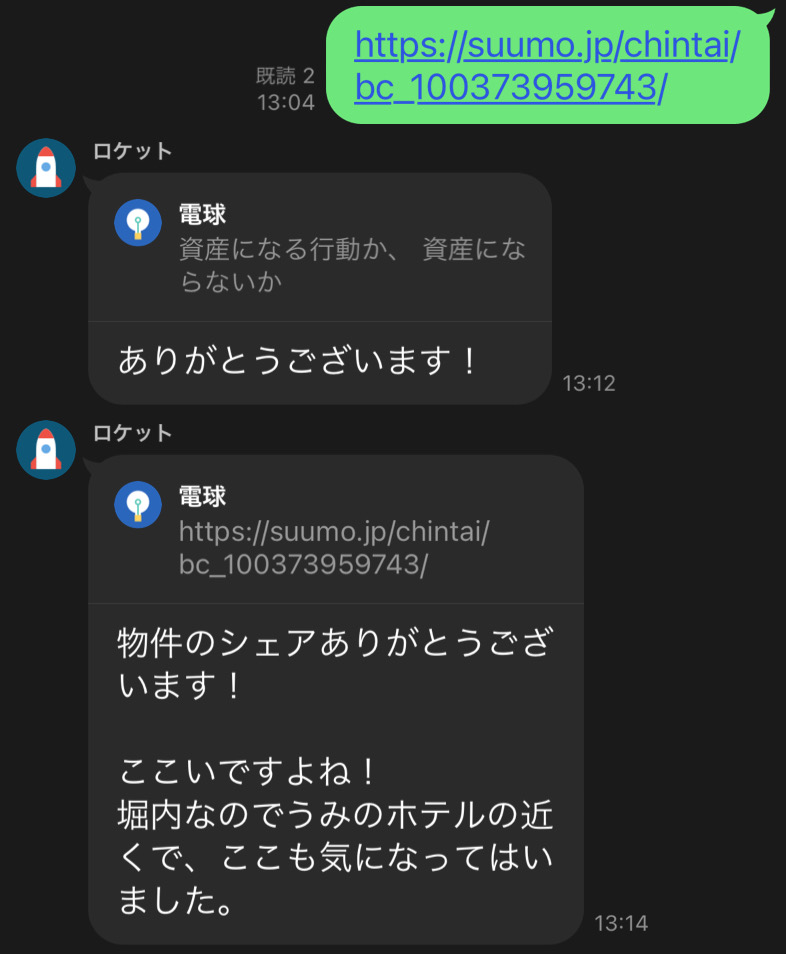Tap the bulb glyph next to 電球 label
This screenshot has width=786, height=954.
pos(137,222)
